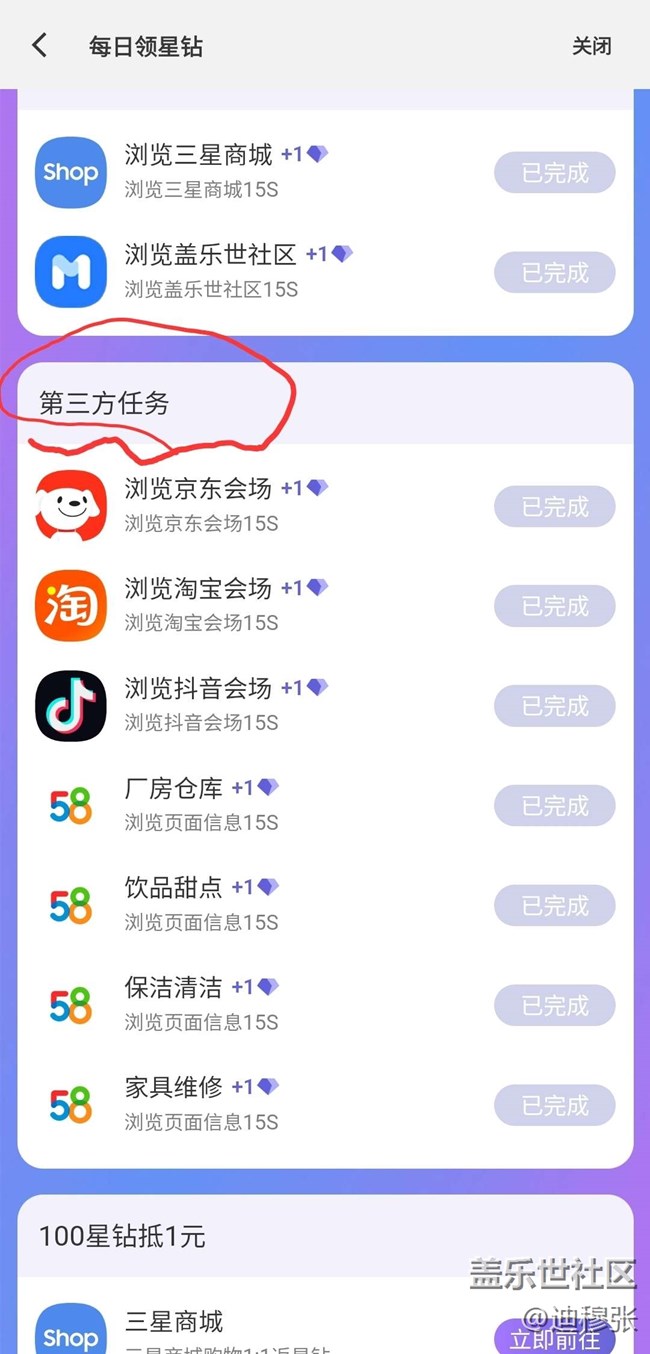Tap 已完成 for 浏览抖音会场
This screenshot has height=1354, width=650.
click(555, 706)
